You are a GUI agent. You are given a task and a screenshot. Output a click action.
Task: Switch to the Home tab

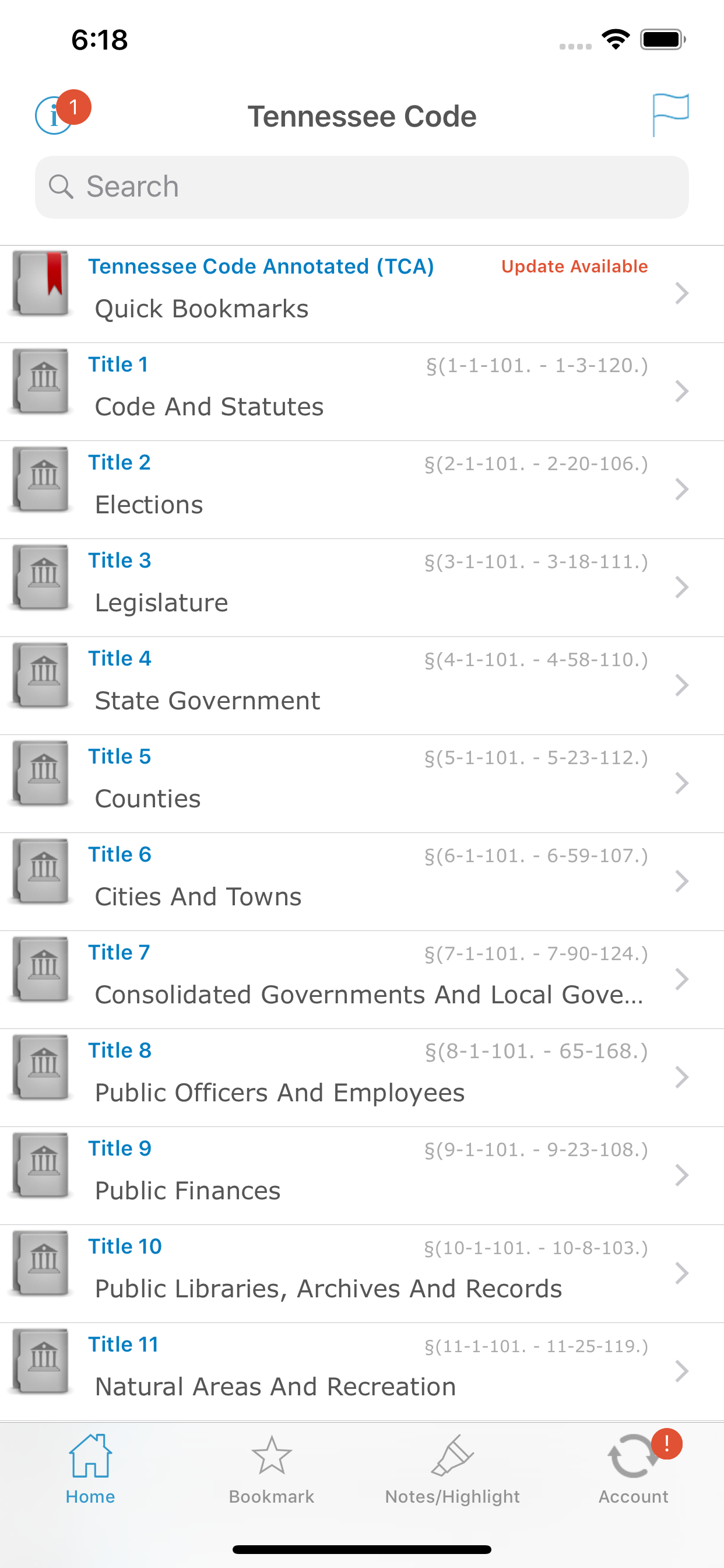click(x=90, y=1469)
